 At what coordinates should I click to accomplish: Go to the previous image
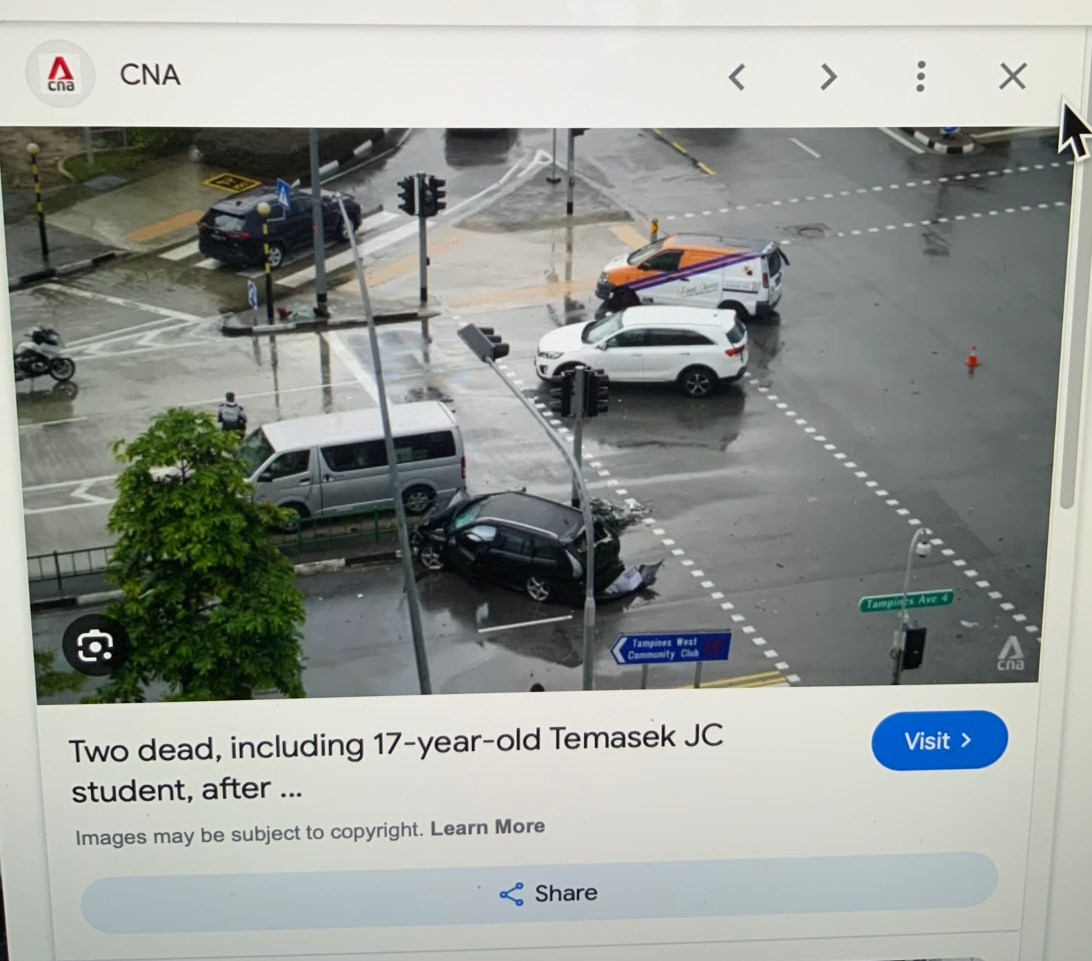coord(737,77)
